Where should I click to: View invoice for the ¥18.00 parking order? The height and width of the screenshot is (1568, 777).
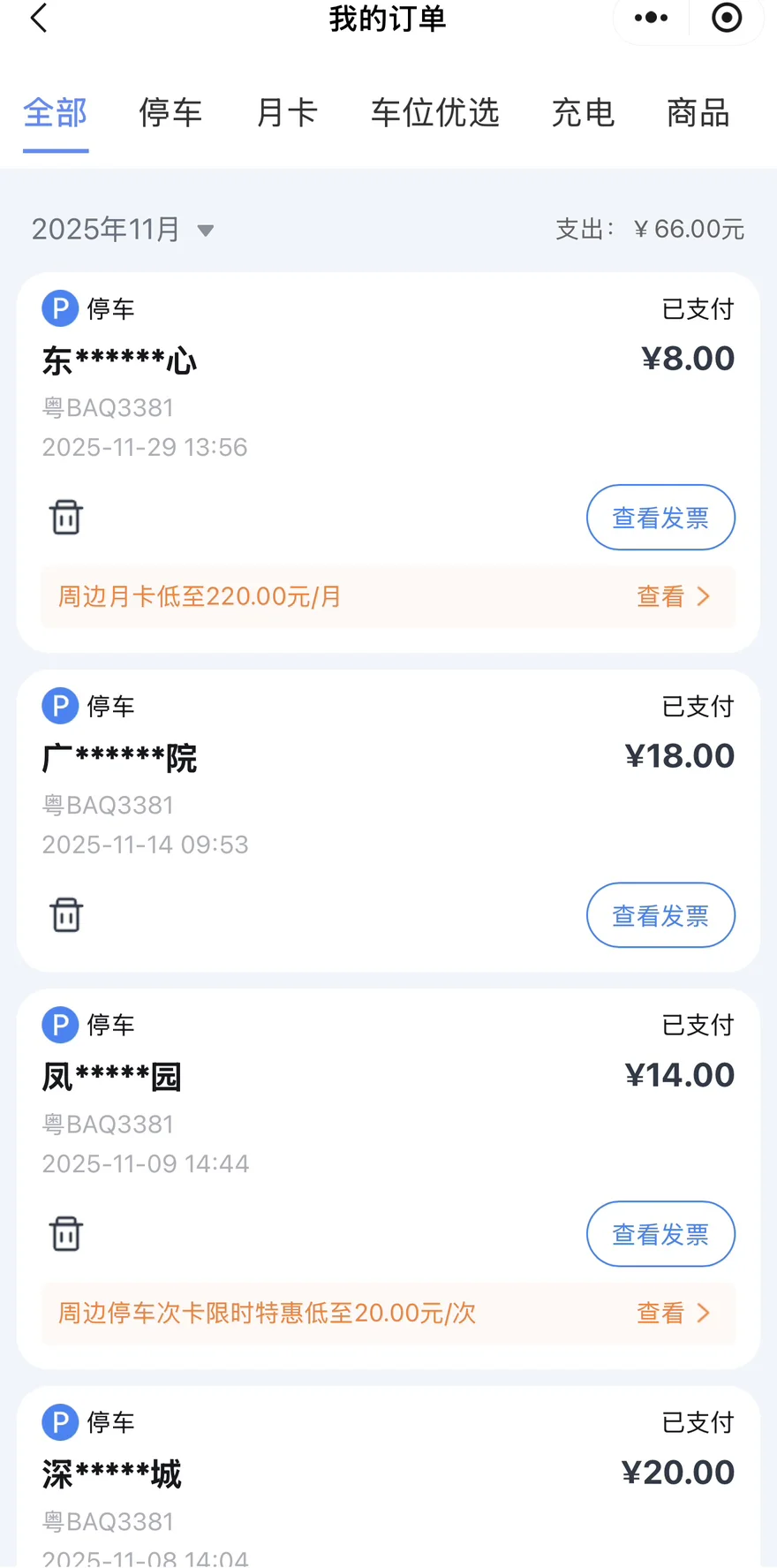tap(660, 915)
